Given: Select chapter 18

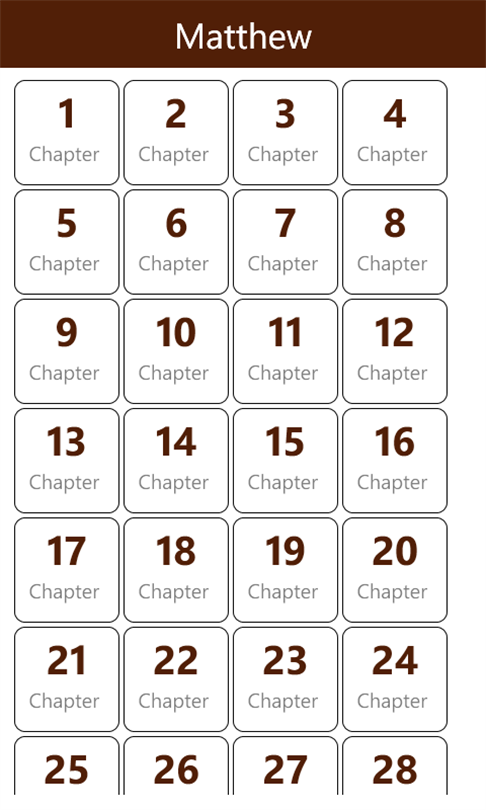Looking at the screenshot, I should [176, 570].
